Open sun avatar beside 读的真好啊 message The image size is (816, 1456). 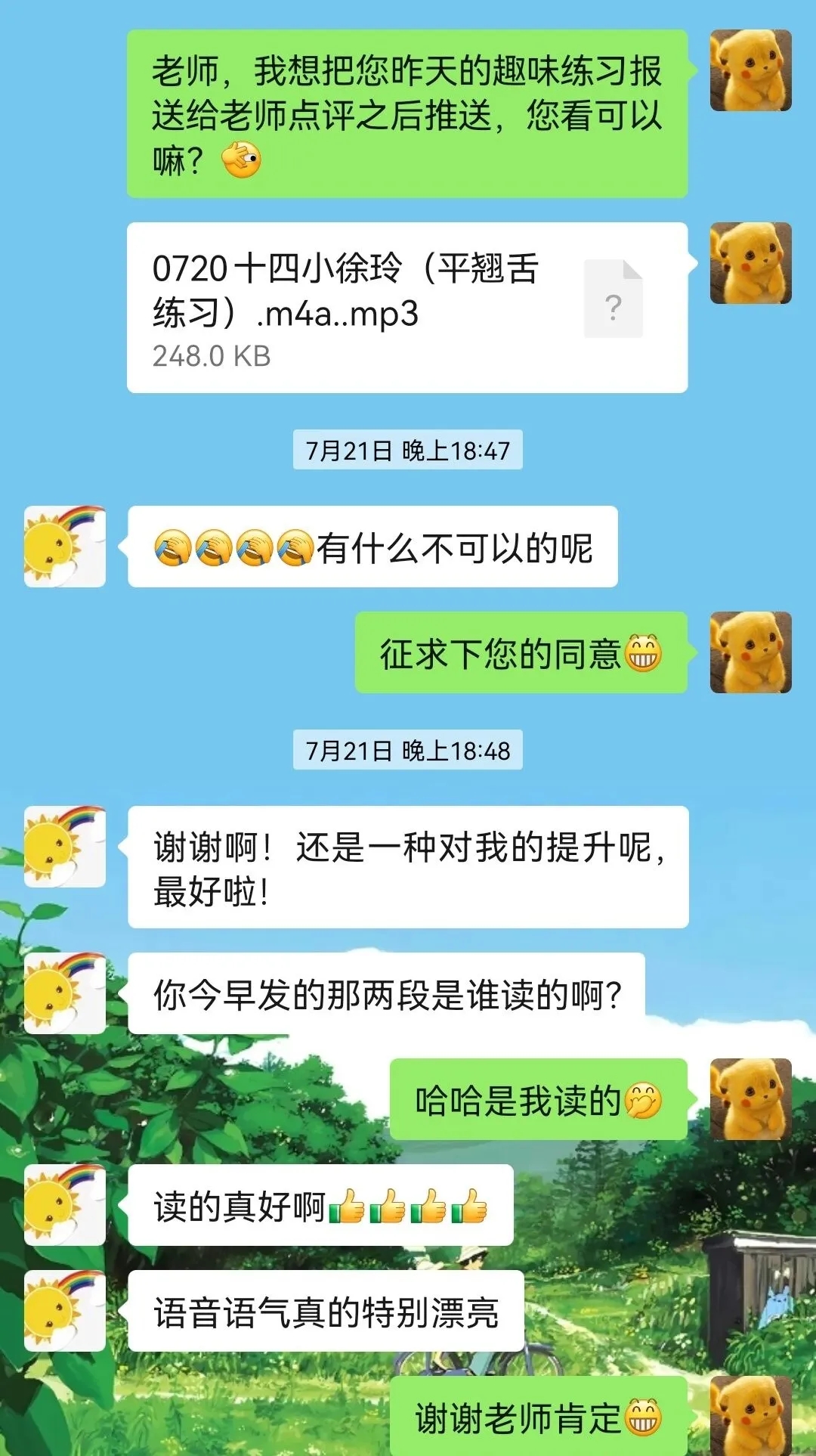click(65, 1205)
